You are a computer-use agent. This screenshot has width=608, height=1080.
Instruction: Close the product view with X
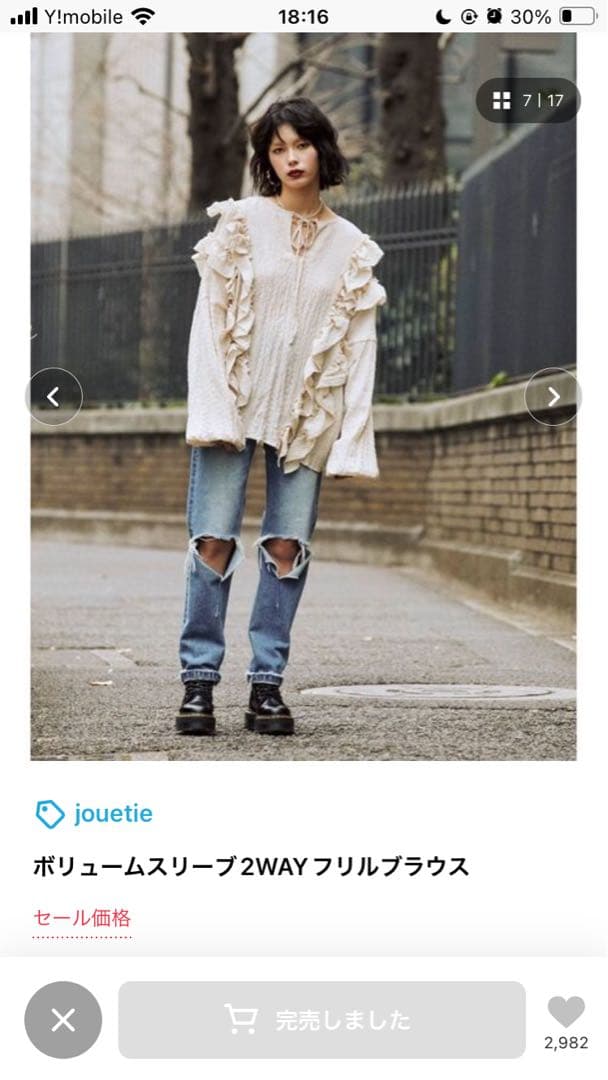(63, 1020)
